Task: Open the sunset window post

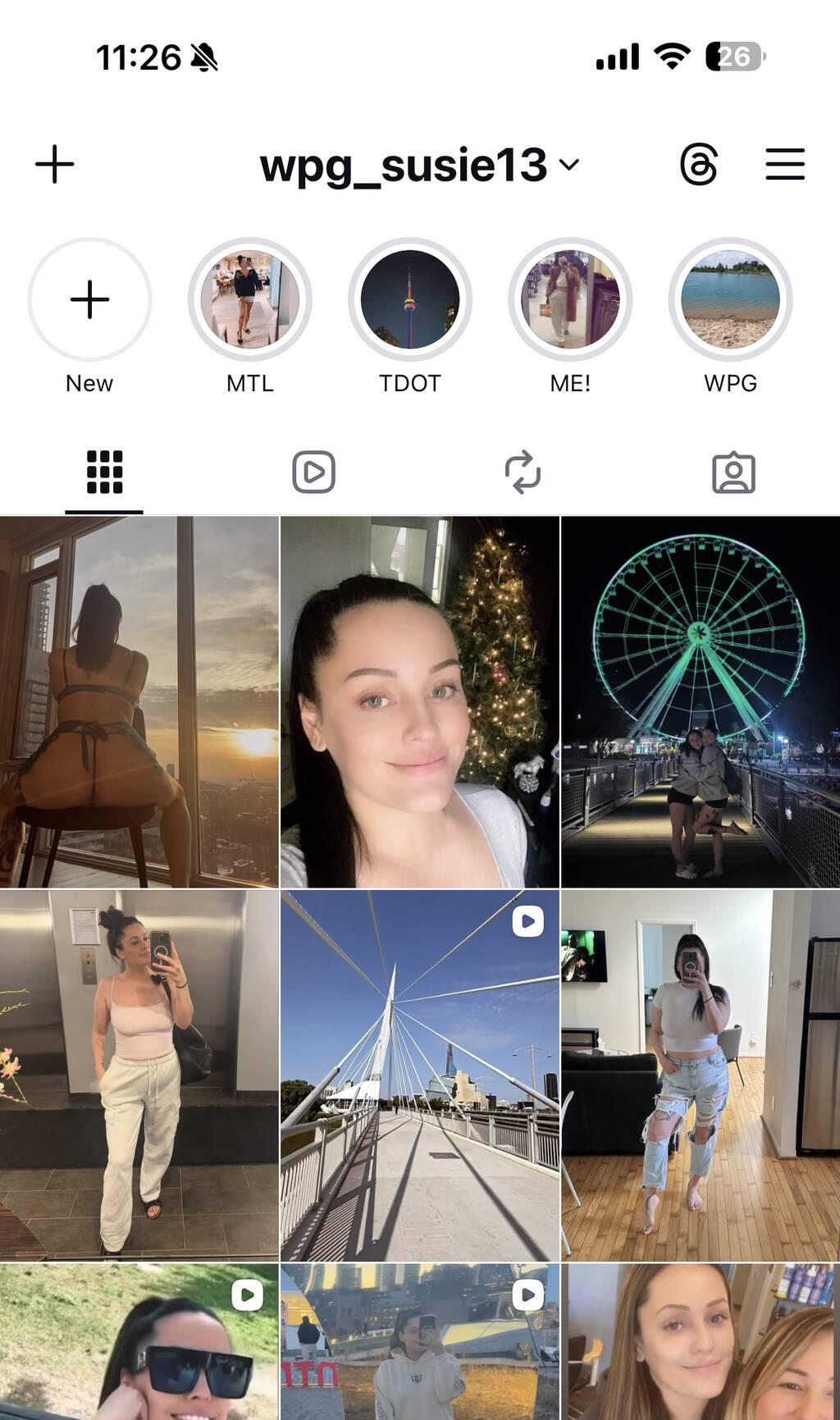Action: point(139,701)
